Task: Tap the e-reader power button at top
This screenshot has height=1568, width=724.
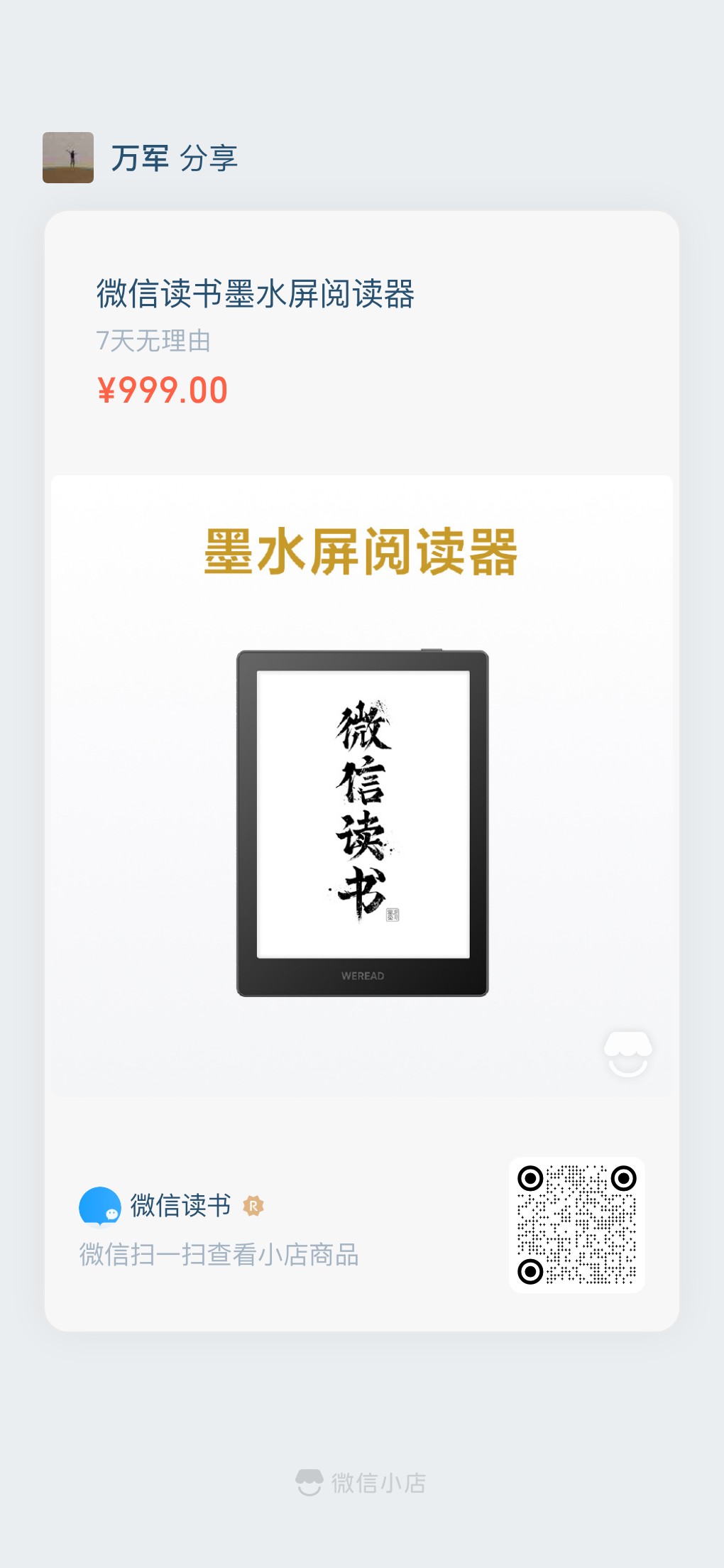Action: 432,651
